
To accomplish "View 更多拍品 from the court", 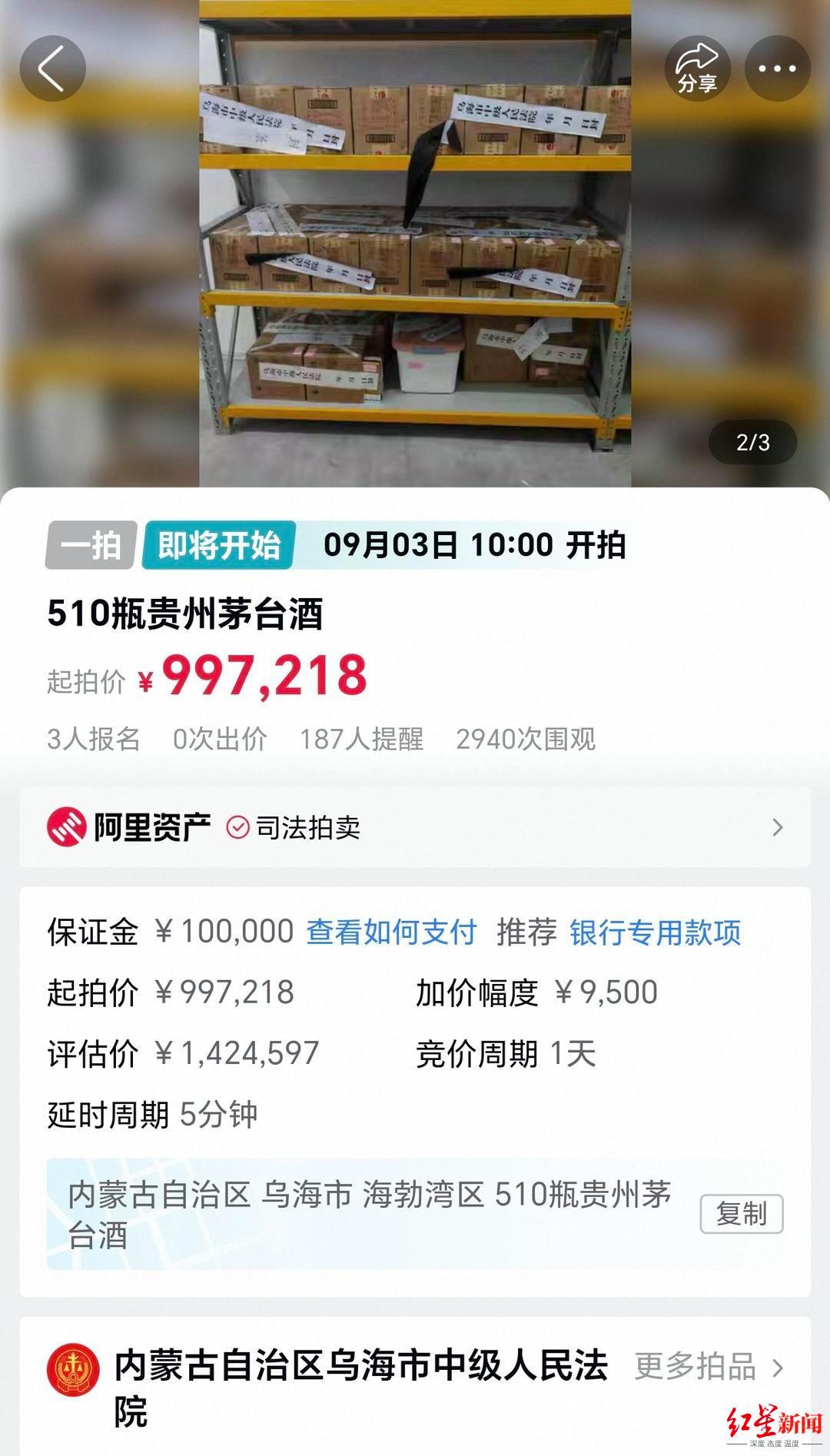I will [x=708, y=1366].
